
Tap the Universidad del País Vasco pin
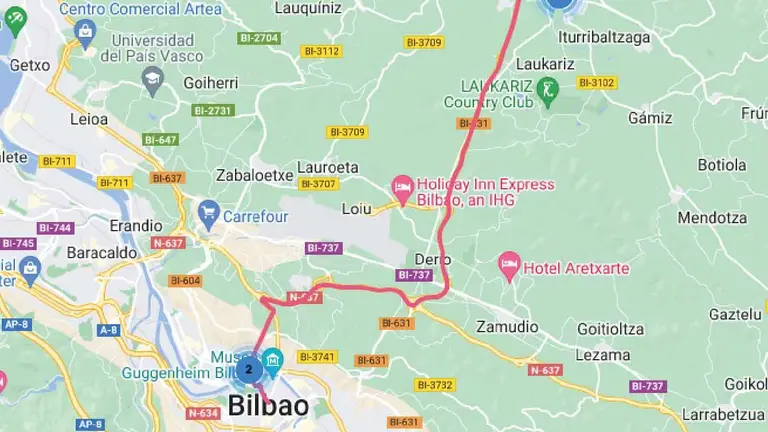coord(152,77)
